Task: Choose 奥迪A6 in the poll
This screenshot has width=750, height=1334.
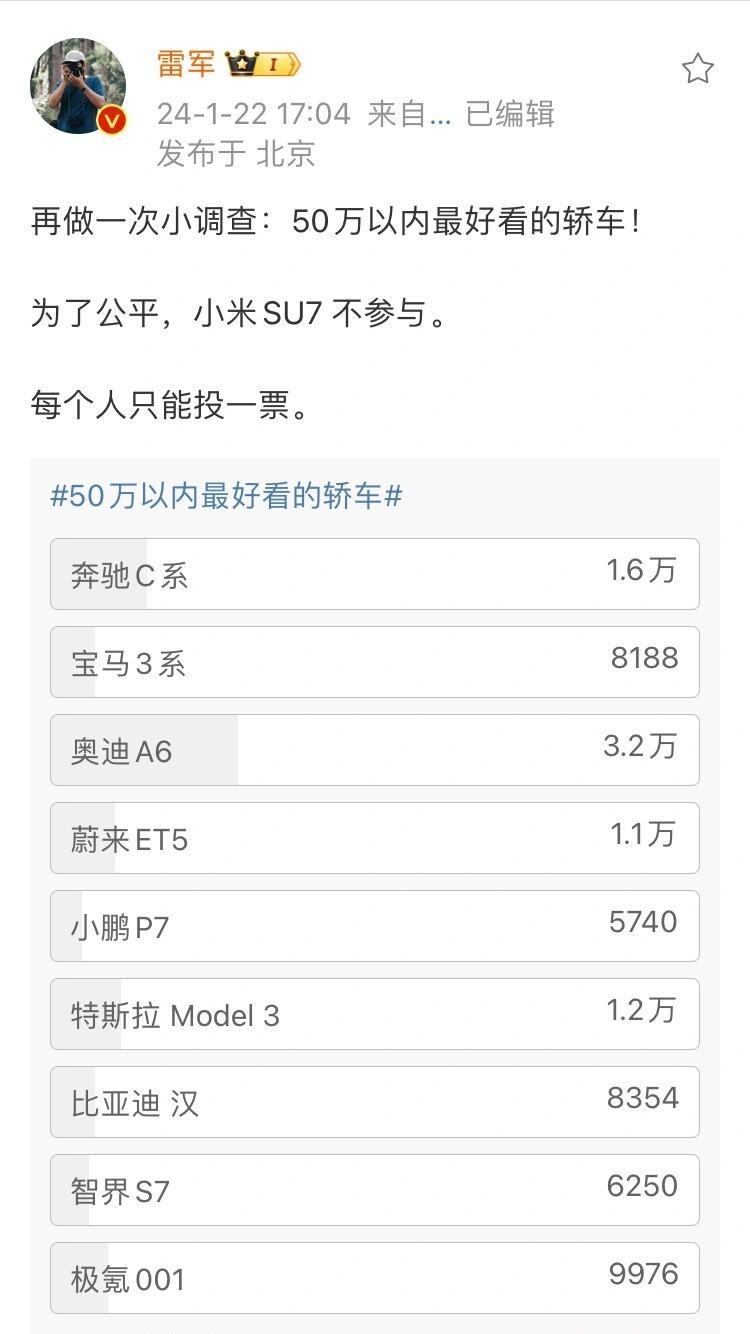Action: point(375,750)
